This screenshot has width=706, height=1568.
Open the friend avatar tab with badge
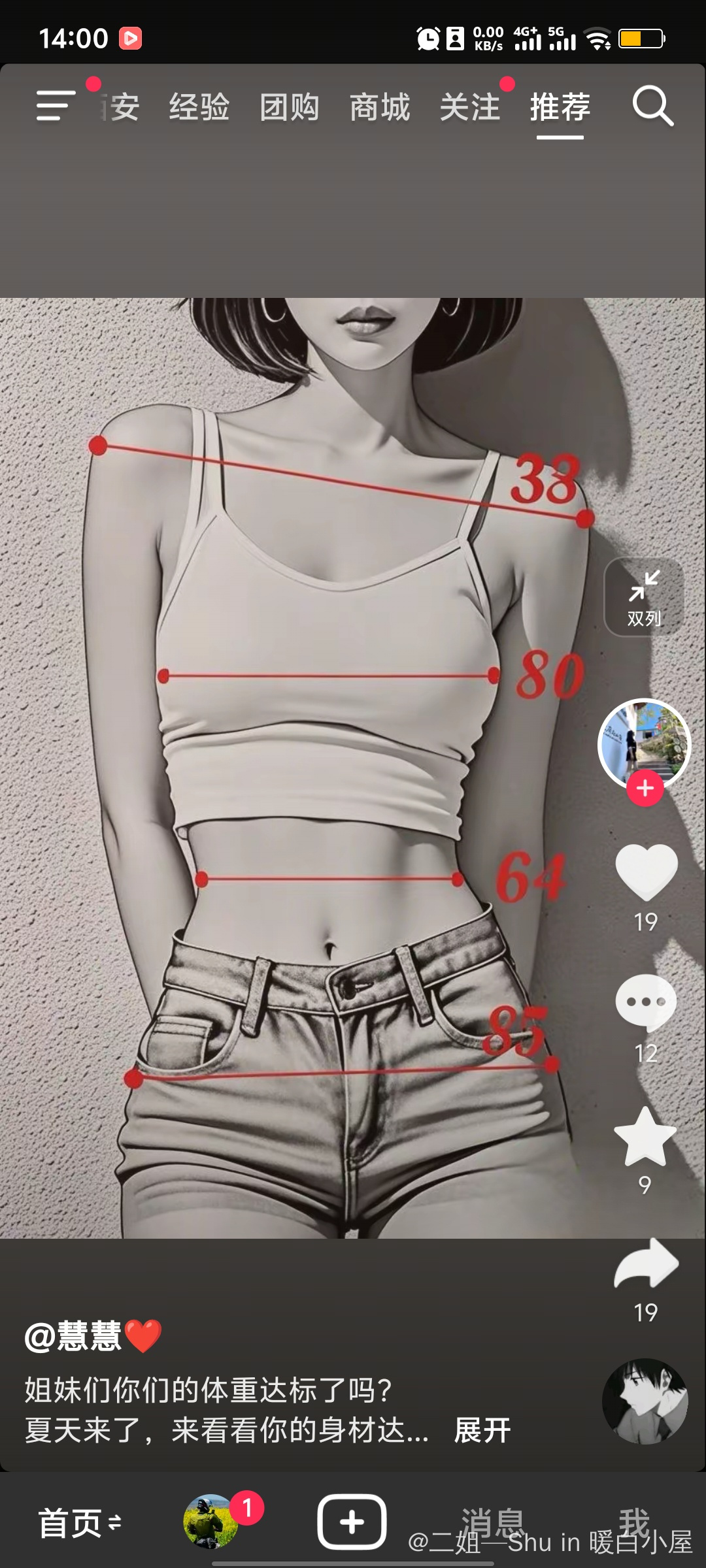click(210, 1522)
